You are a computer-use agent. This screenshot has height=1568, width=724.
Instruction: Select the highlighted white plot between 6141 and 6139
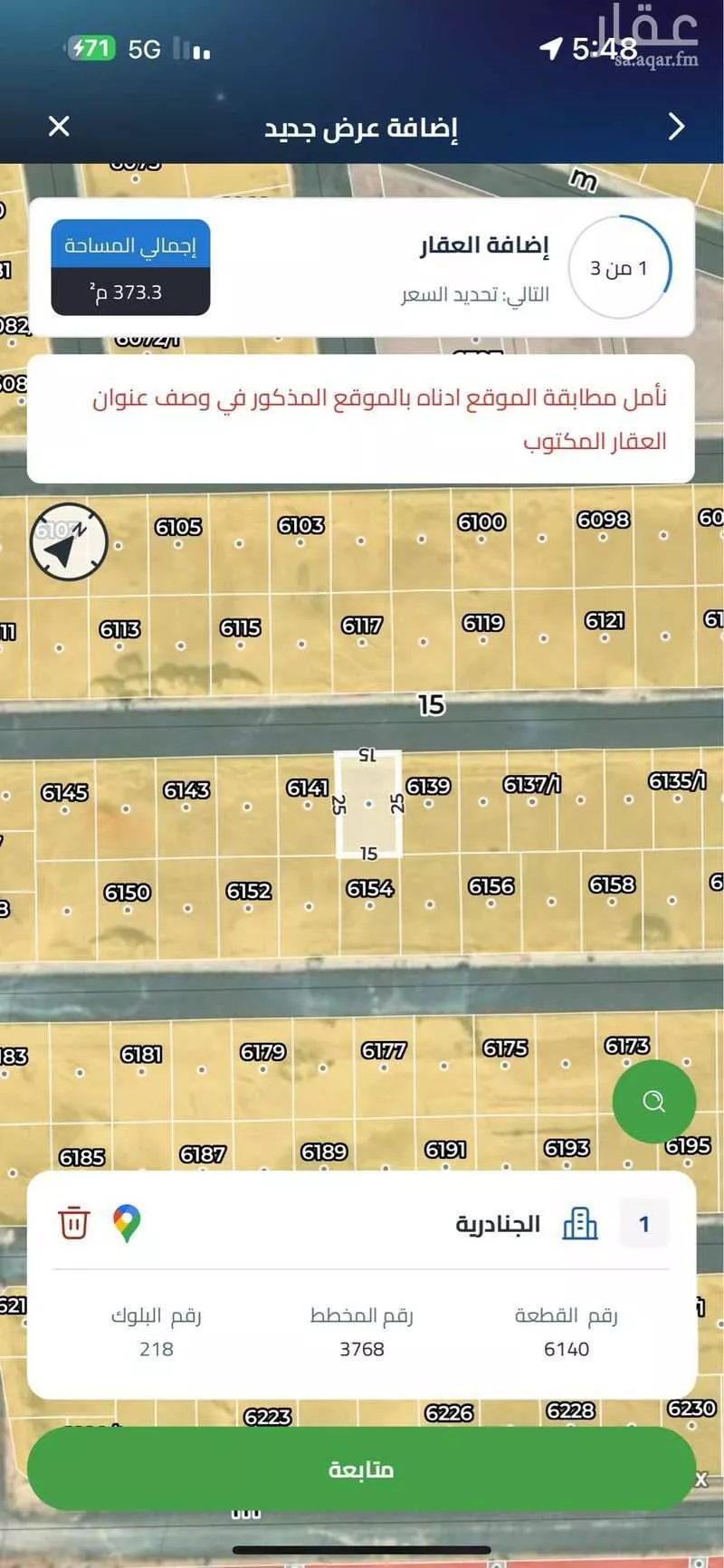[x=368, y=802]
